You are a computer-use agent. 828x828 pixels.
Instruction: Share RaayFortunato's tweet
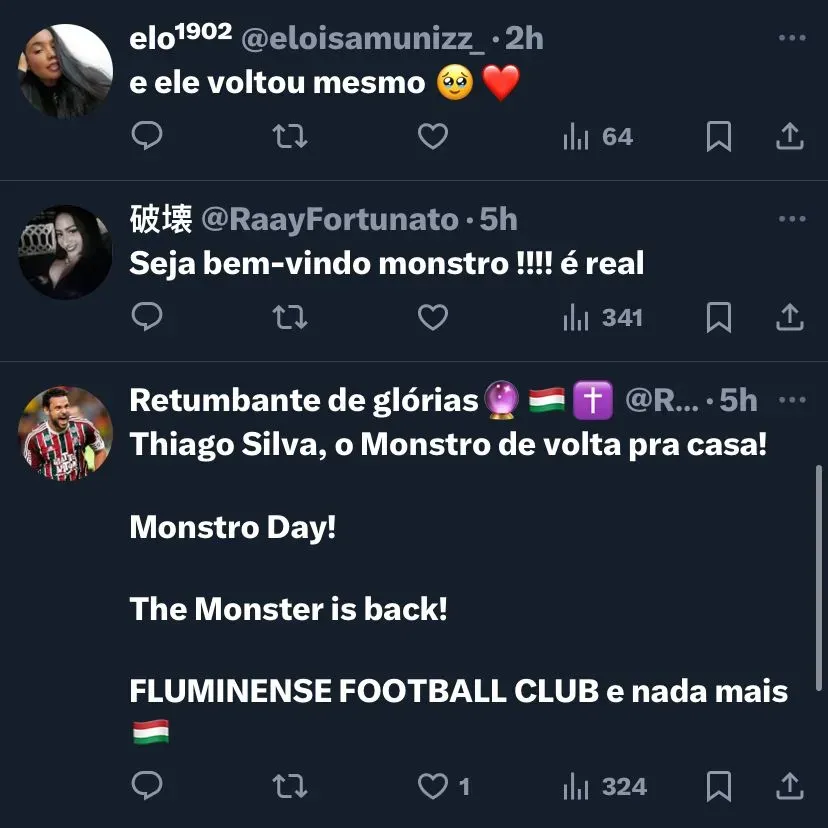click(790, 318)
